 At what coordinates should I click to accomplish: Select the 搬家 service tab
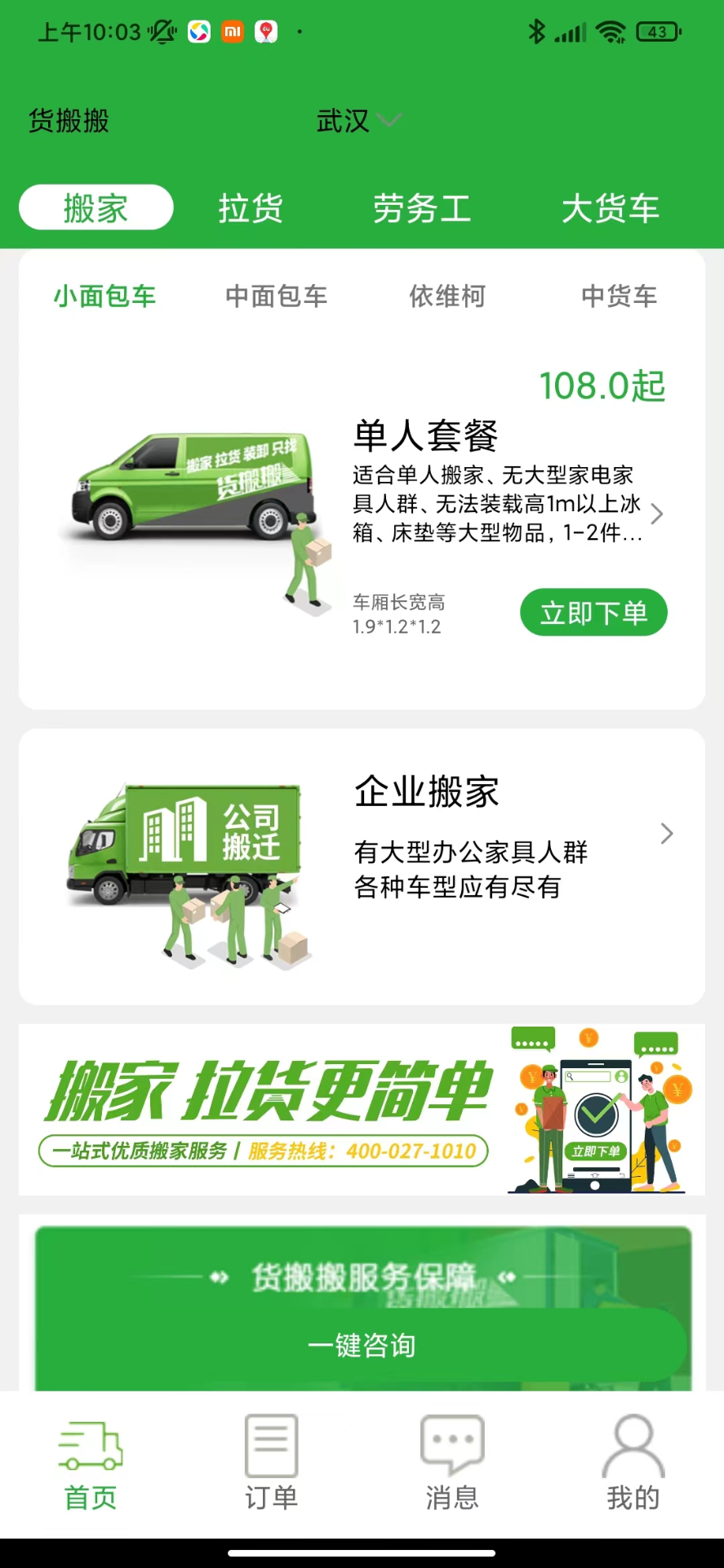tap(96, 207)
